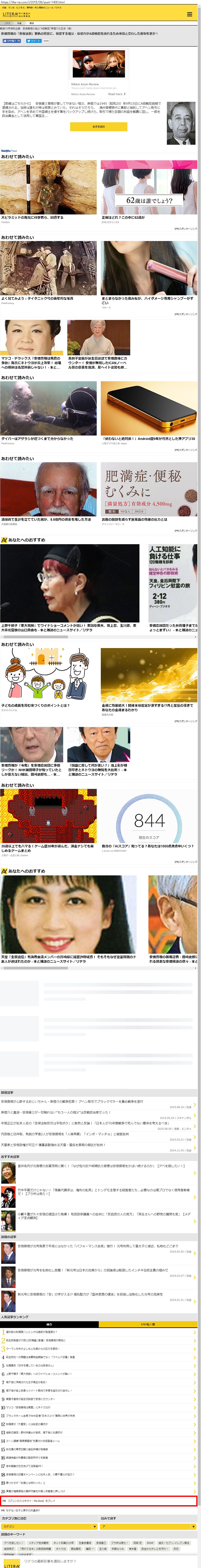Tap the yellow full-text button
The width and height of the screenshot is (201, 1568).
click(99, 127)
